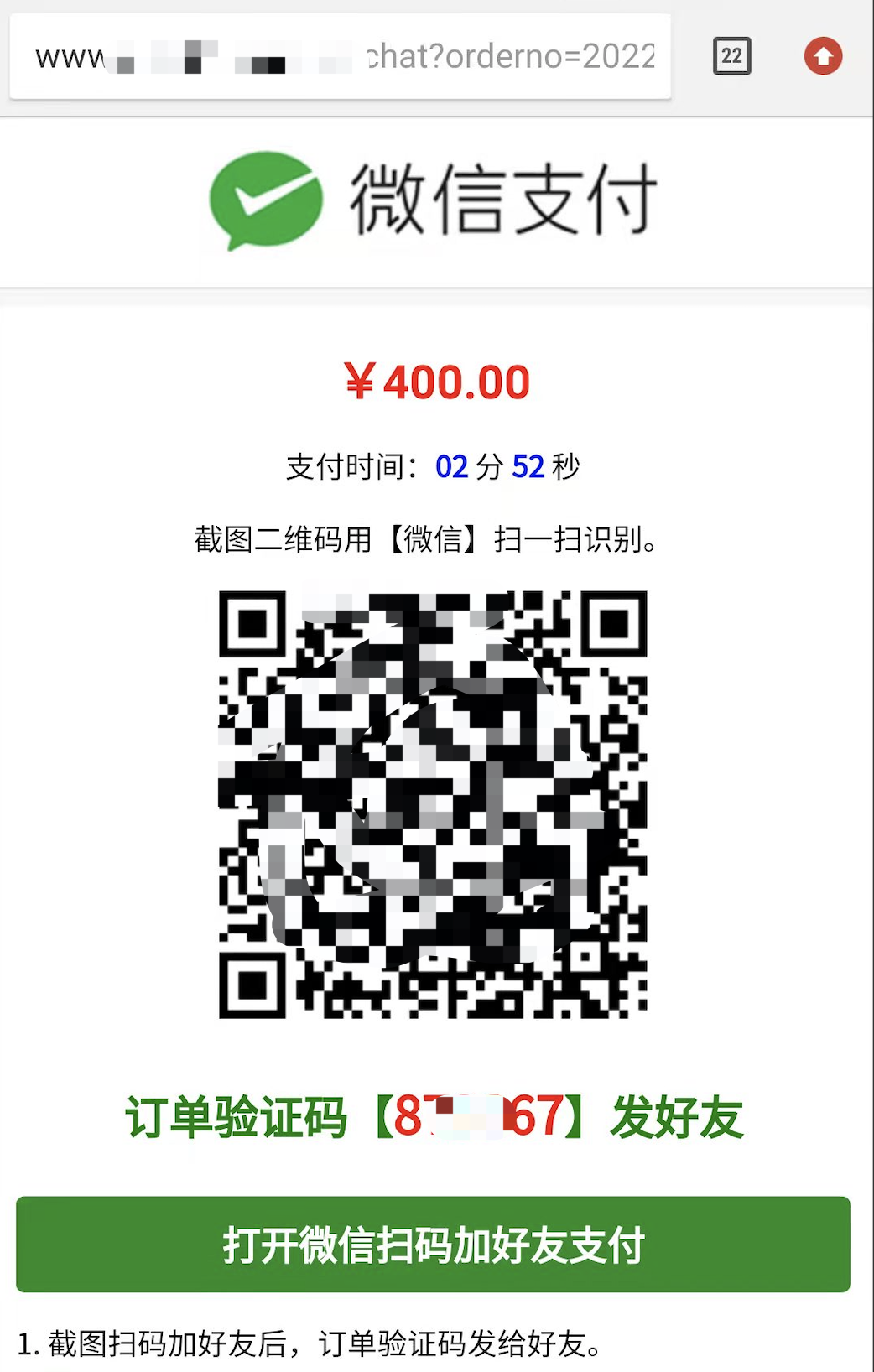Tap the green 打开微信扫码加好友支付 button
Screen dimensions: 874x1372
tap(433, 1245)
